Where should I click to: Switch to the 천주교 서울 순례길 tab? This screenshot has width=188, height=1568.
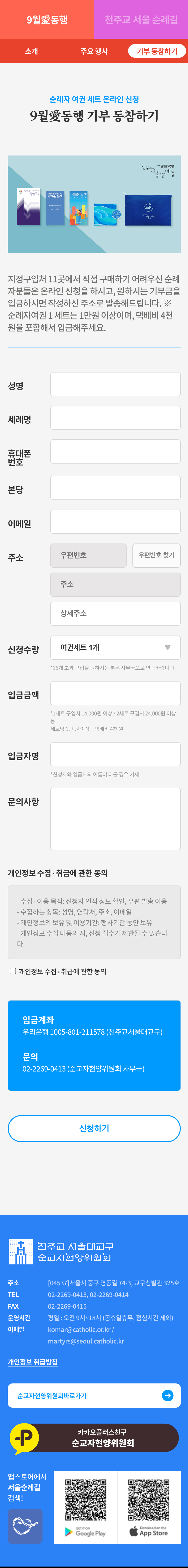[141, 19]
